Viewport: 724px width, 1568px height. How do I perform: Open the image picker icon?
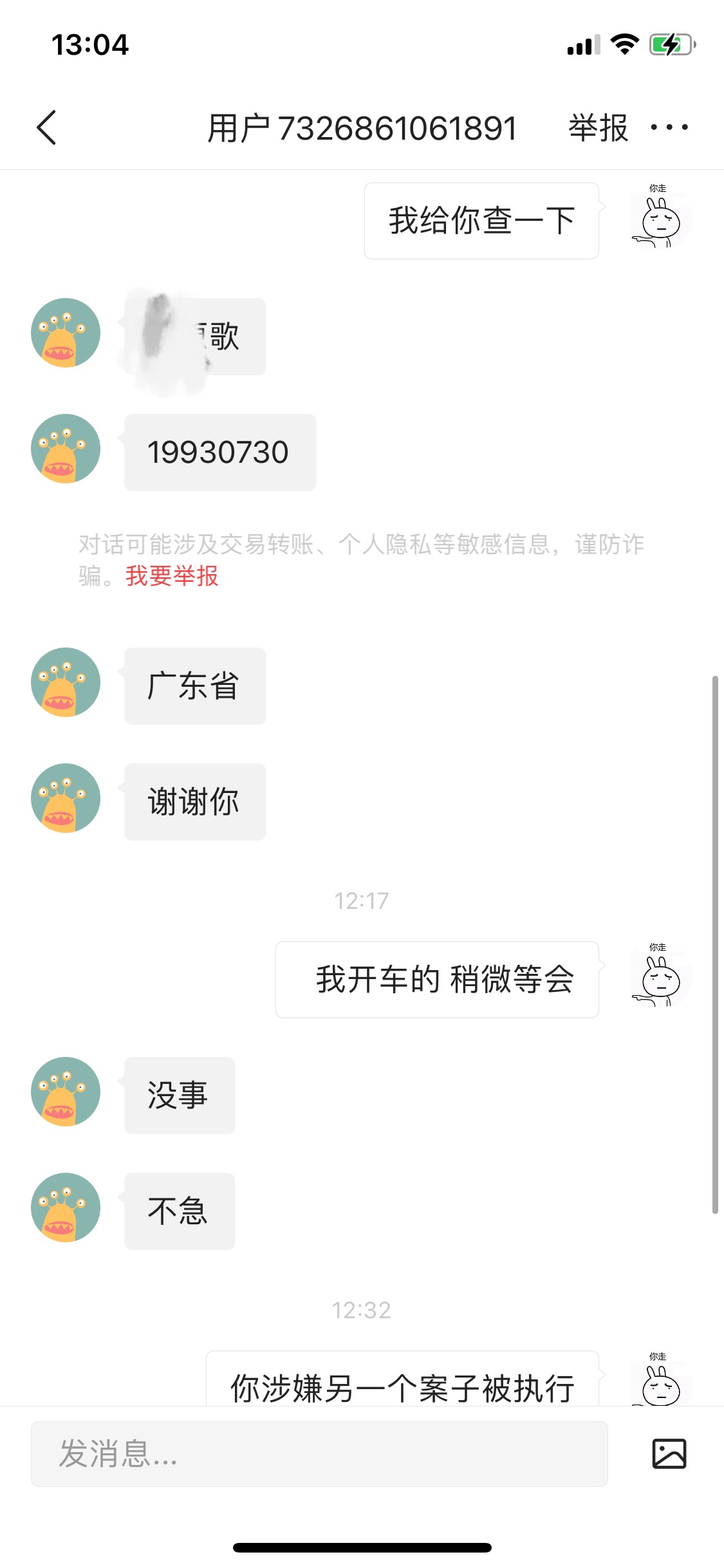tap(669, 1454)
